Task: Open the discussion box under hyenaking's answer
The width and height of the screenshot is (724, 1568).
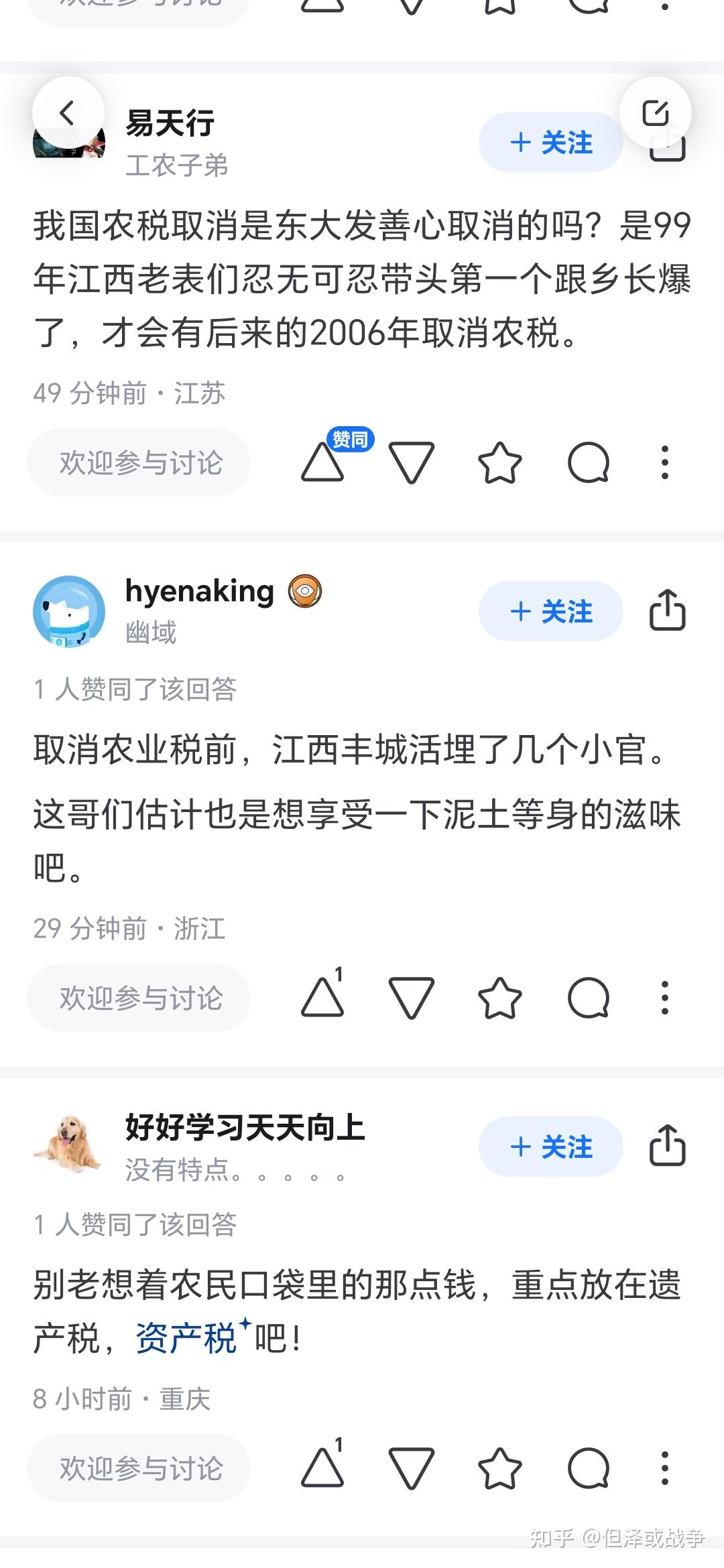Action: (x=139, y=998)
